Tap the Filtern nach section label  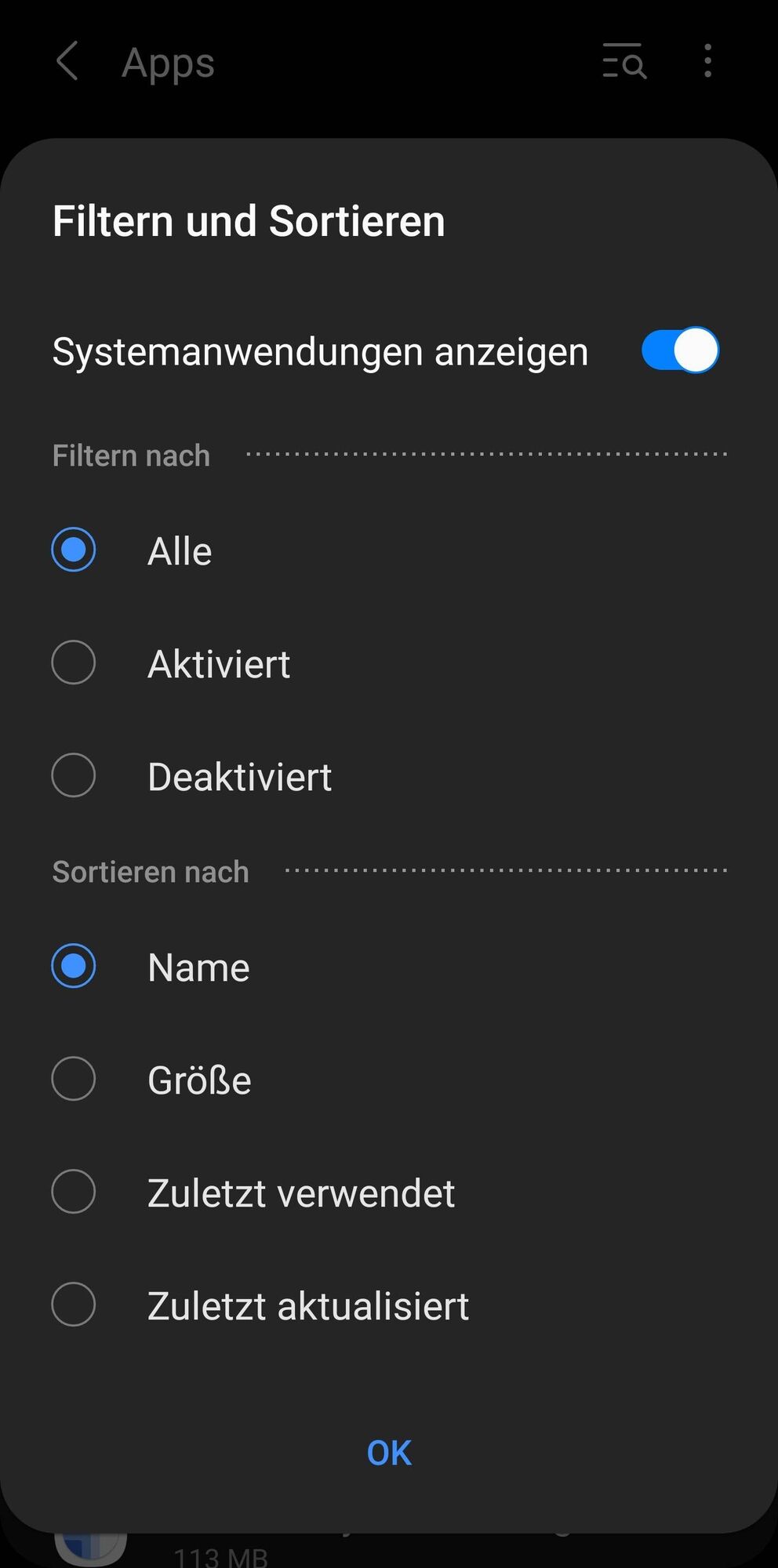130,455
